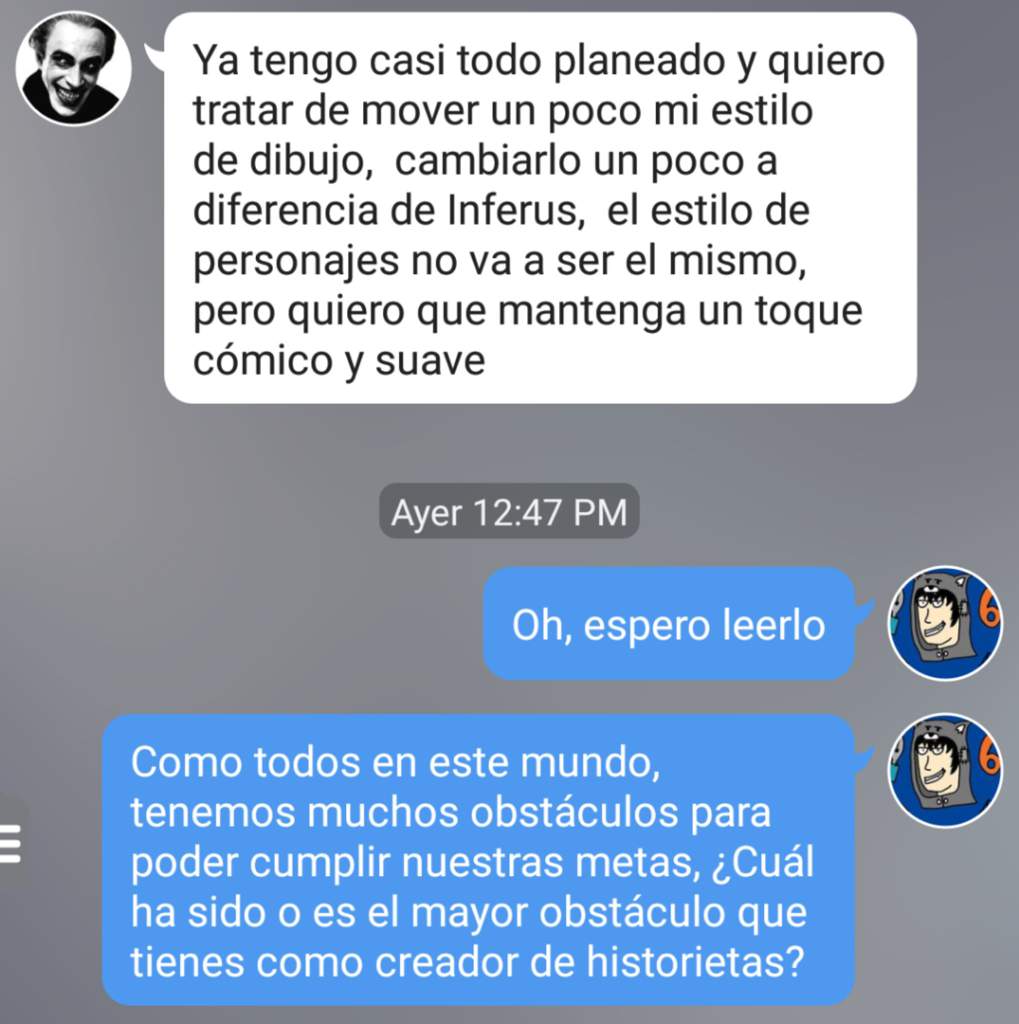Tap the avatar beside the "Como todos en este mundo" message
Screen dimensions: 1019x1024
944,770
